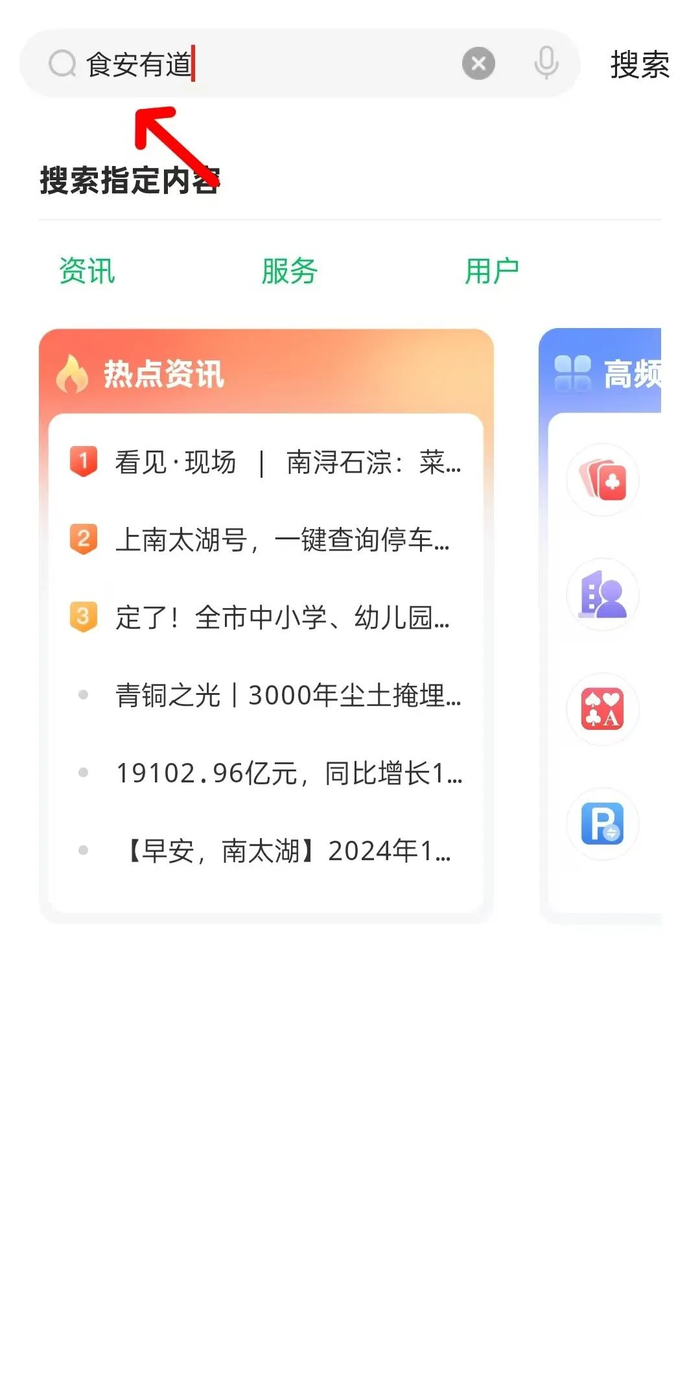Start voice input with the microphone
Image resolution: width=700 pixels, height=1395 pixels.
(x=546, y=64)
